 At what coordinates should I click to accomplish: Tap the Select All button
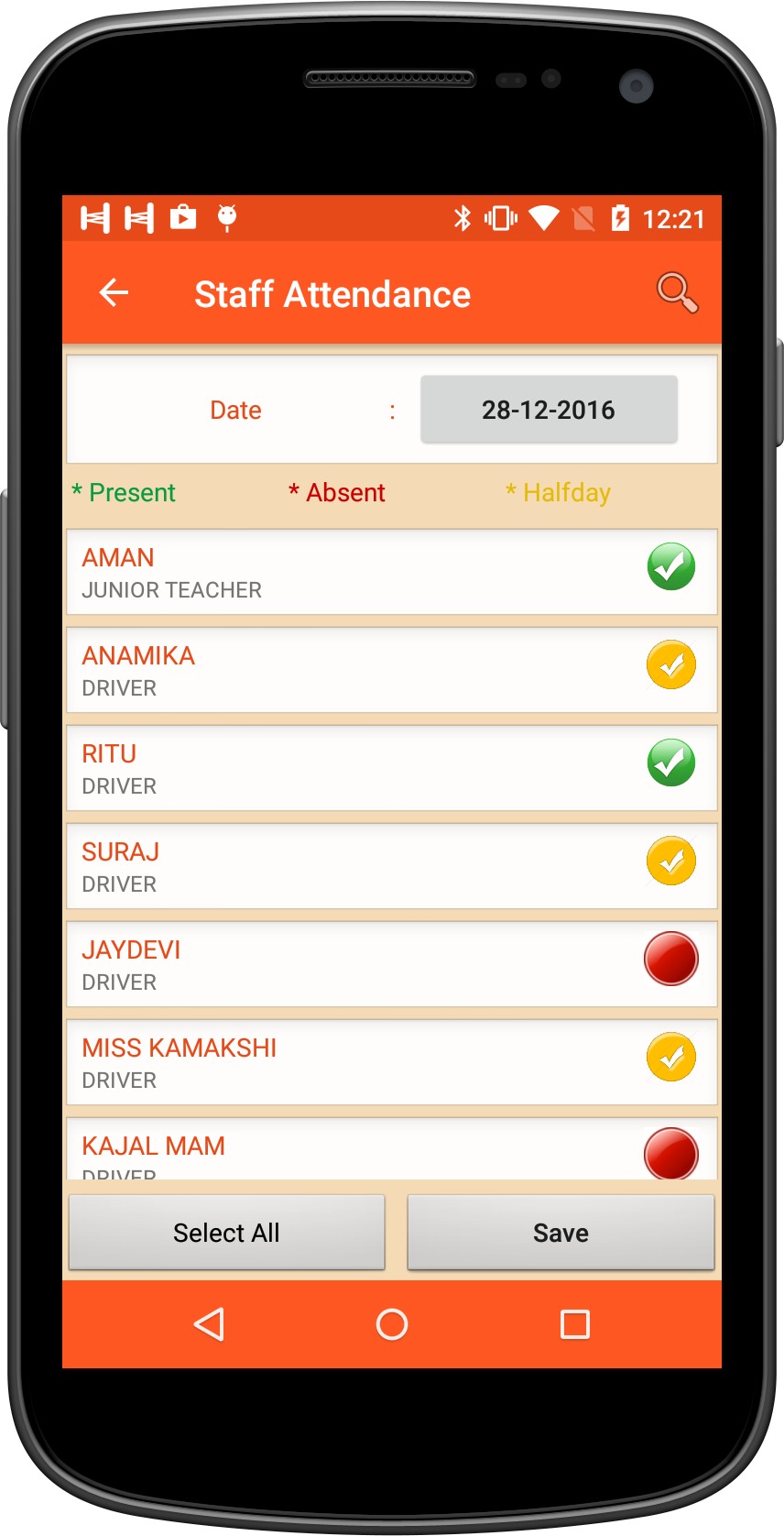[226, 1233]
